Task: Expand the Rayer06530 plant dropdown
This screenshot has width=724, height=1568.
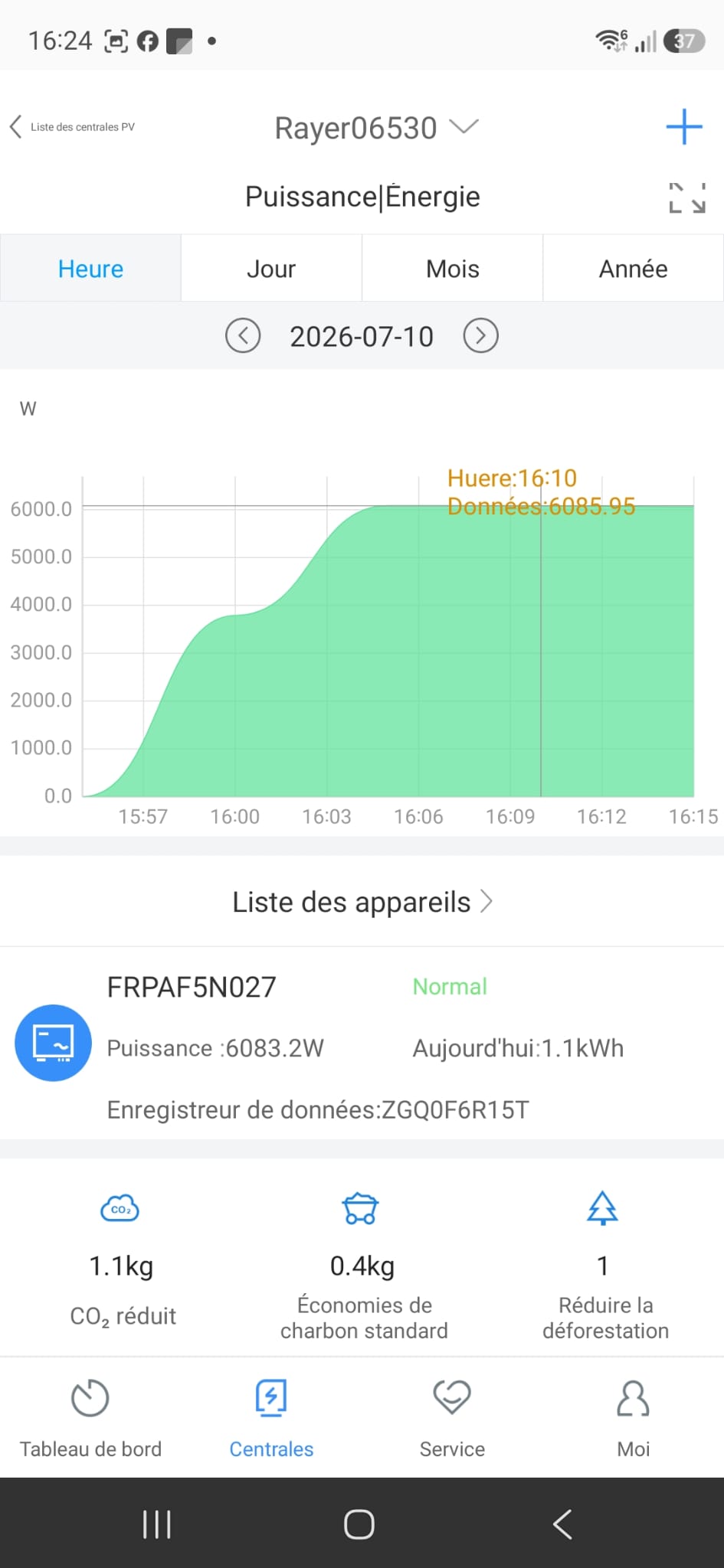Action: click(x=376, y=128)
